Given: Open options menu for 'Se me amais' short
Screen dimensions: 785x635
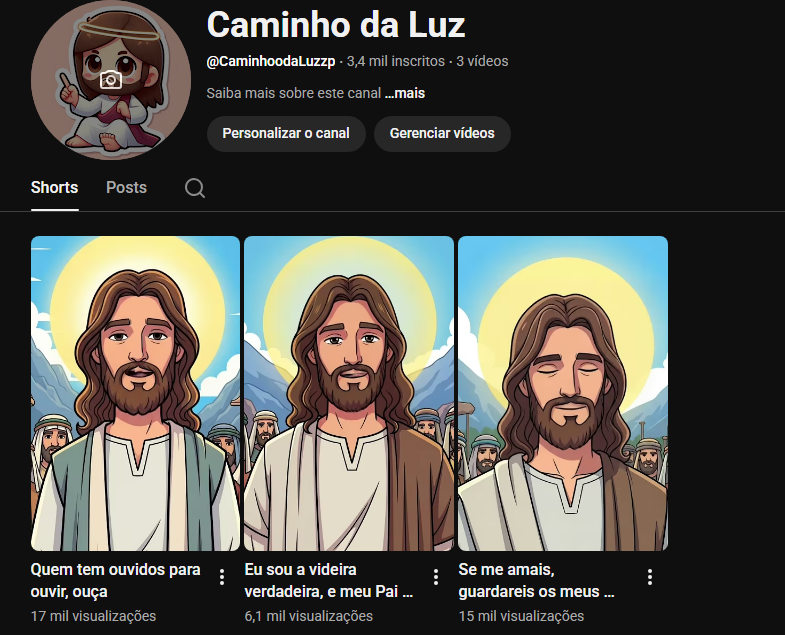Looking at the screenshot, I should coord(650,577).
